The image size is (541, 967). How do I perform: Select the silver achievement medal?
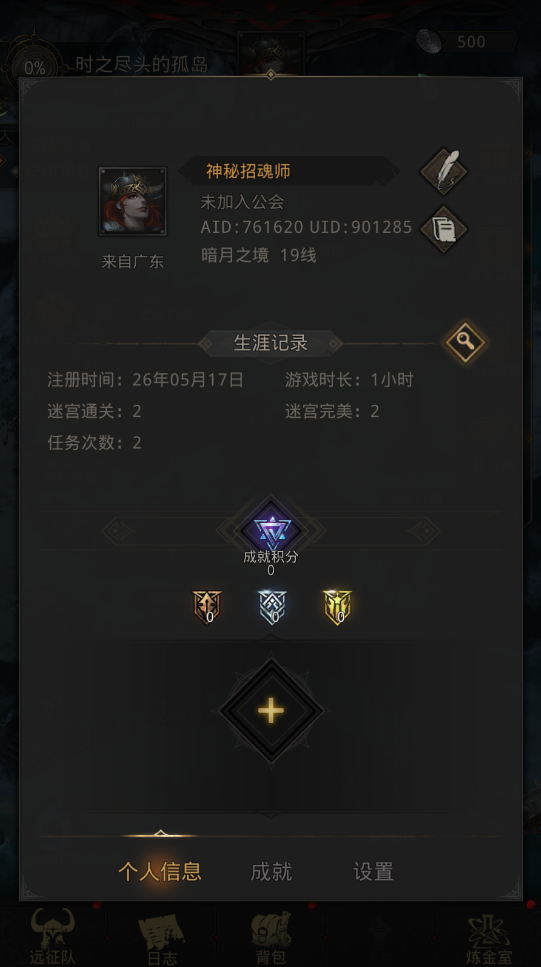[272, 607]
